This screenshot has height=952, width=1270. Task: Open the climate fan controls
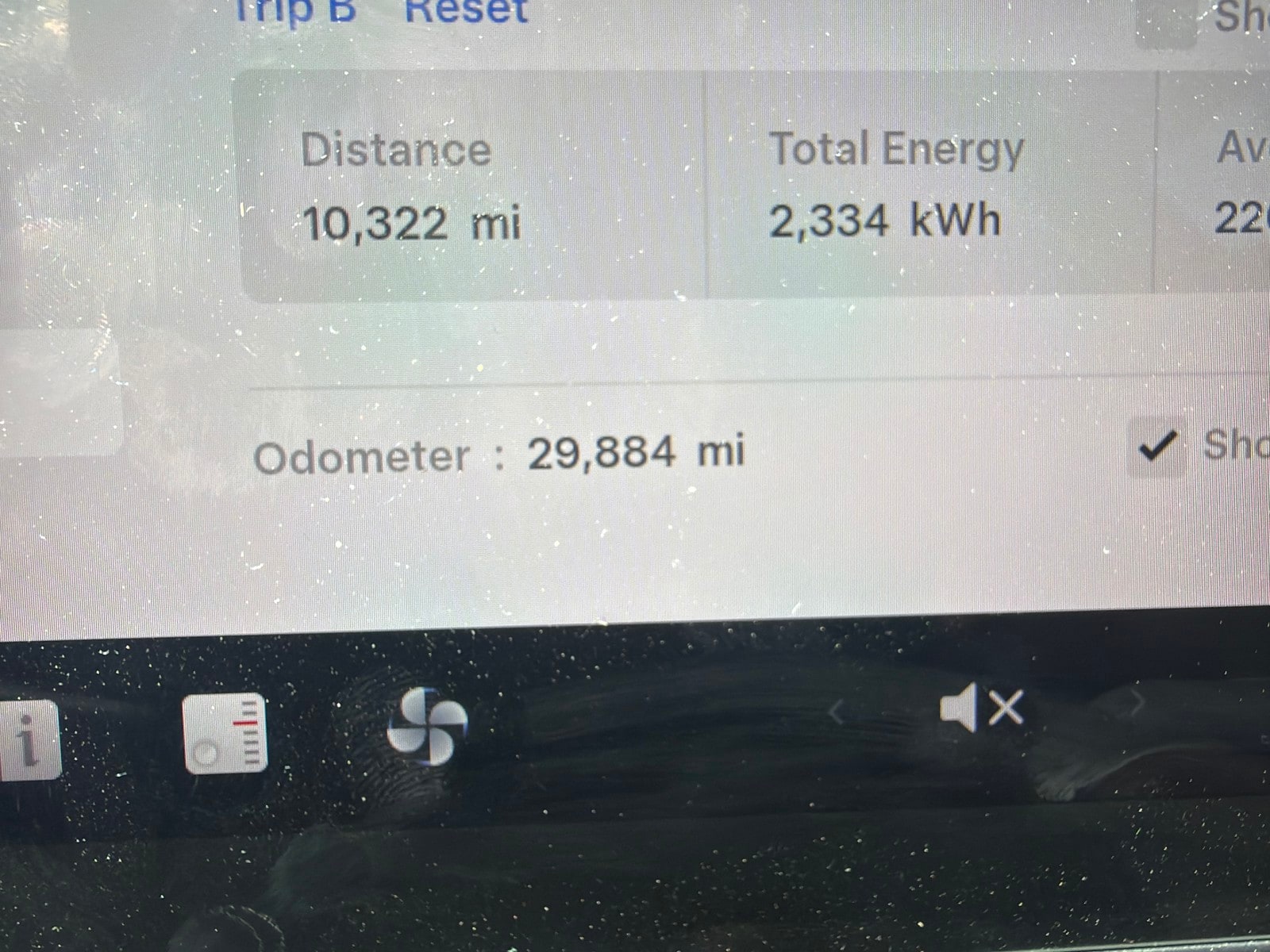click(427, 727)
